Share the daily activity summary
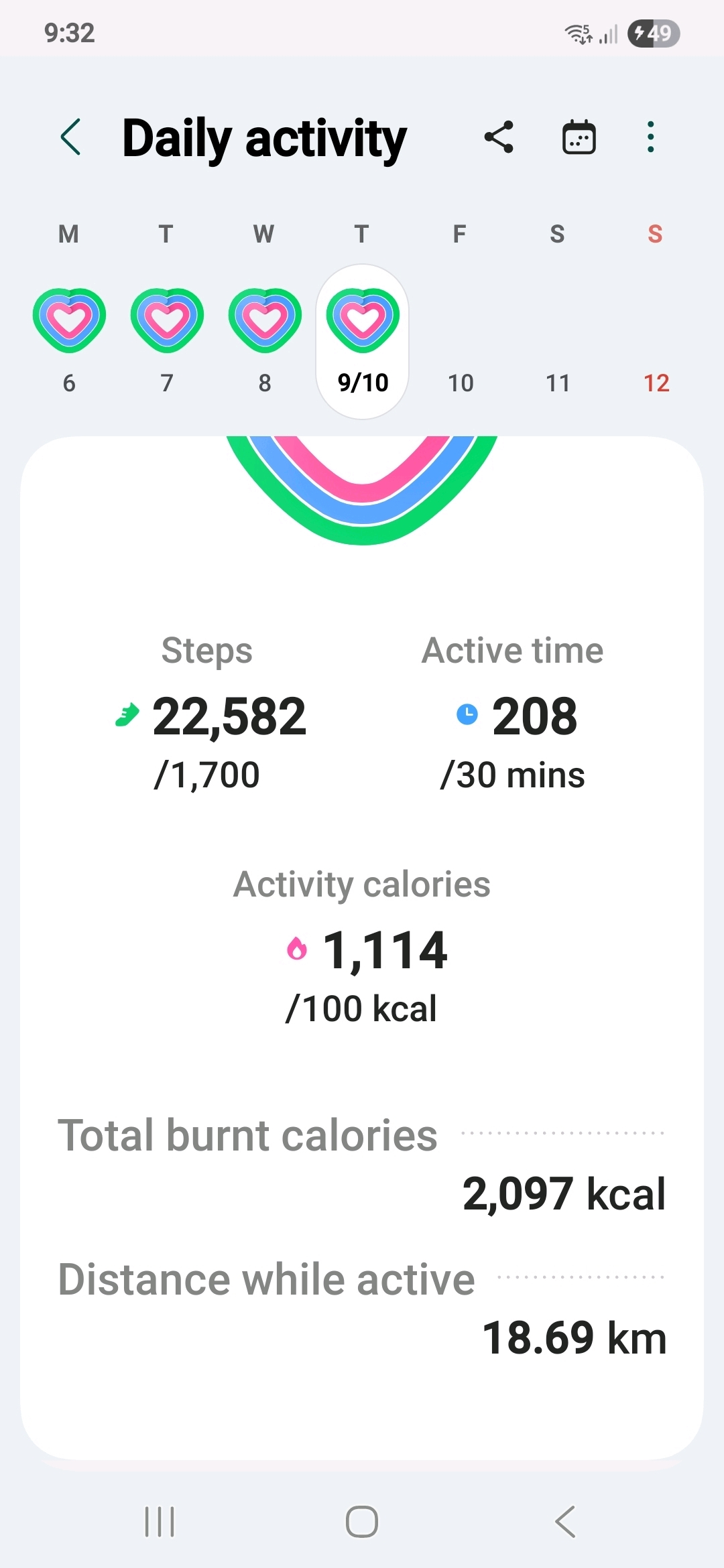 point(499,137)
